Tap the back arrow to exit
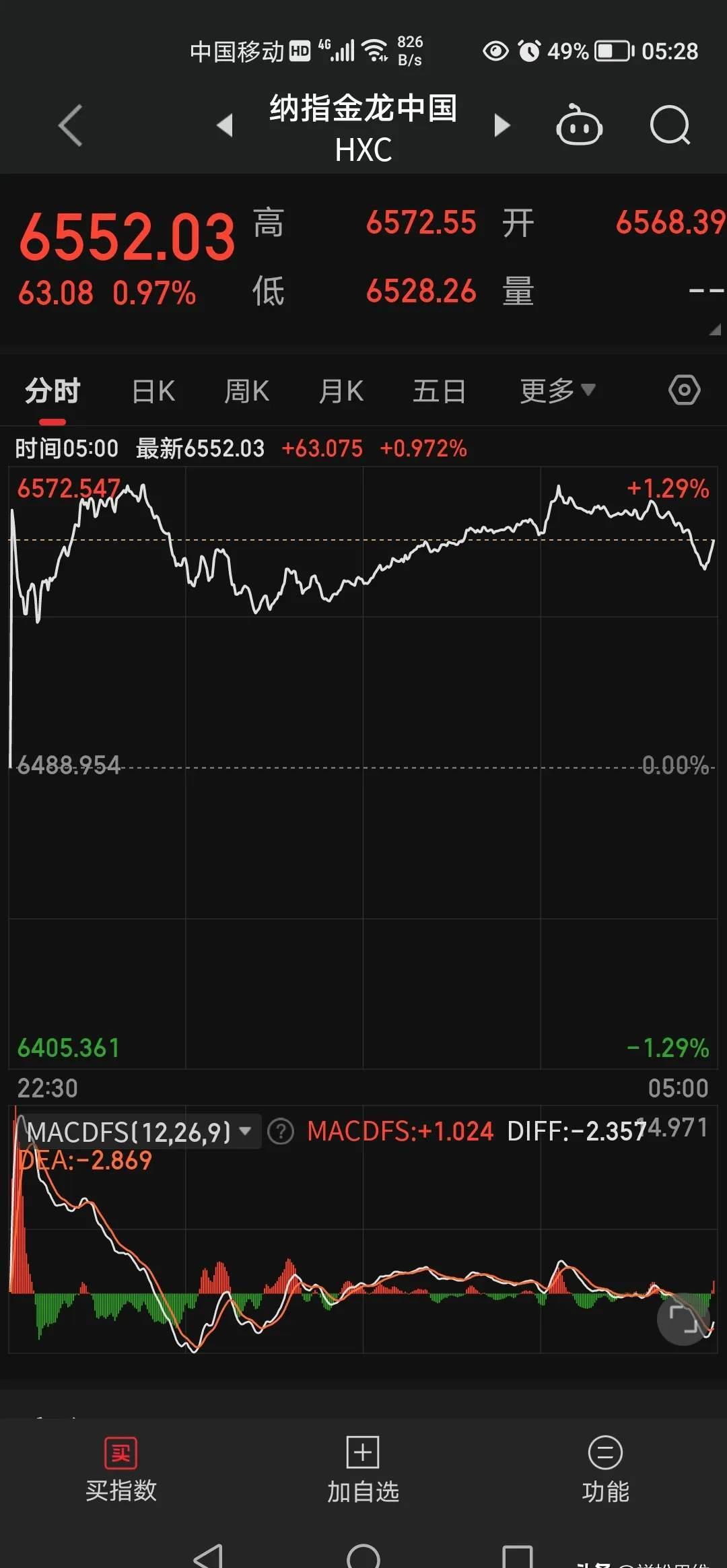The image size is (727, 1568). (x=69, y=125)
